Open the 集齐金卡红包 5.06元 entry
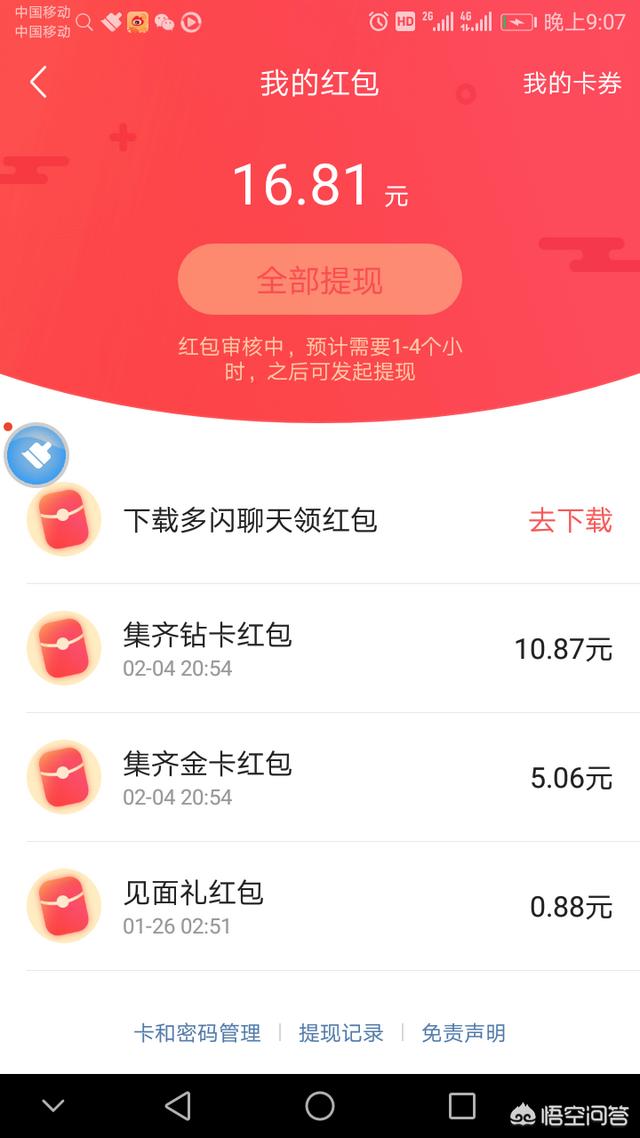This screenshot has width=640, height=1138. (x=320, y=777)
